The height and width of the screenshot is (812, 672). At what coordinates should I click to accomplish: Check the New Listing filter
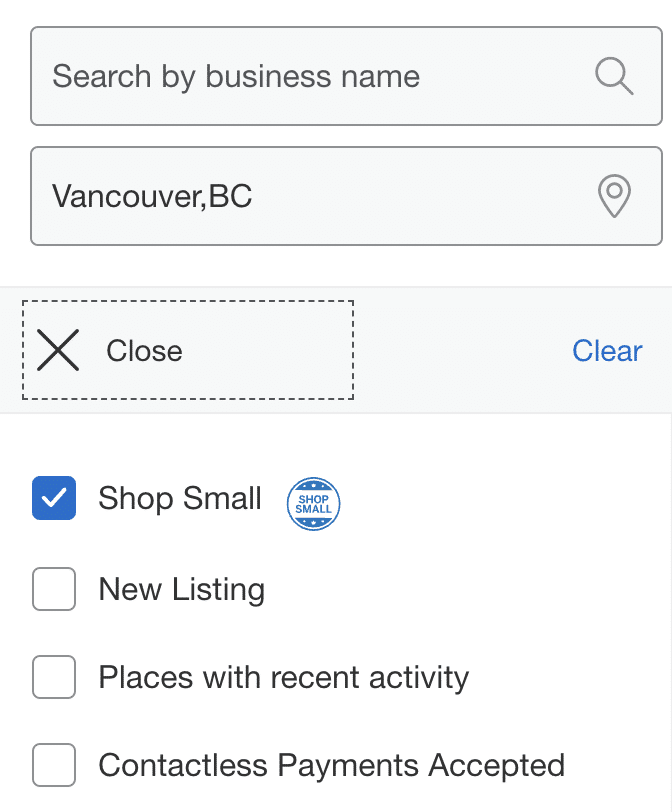coord(54,589)
